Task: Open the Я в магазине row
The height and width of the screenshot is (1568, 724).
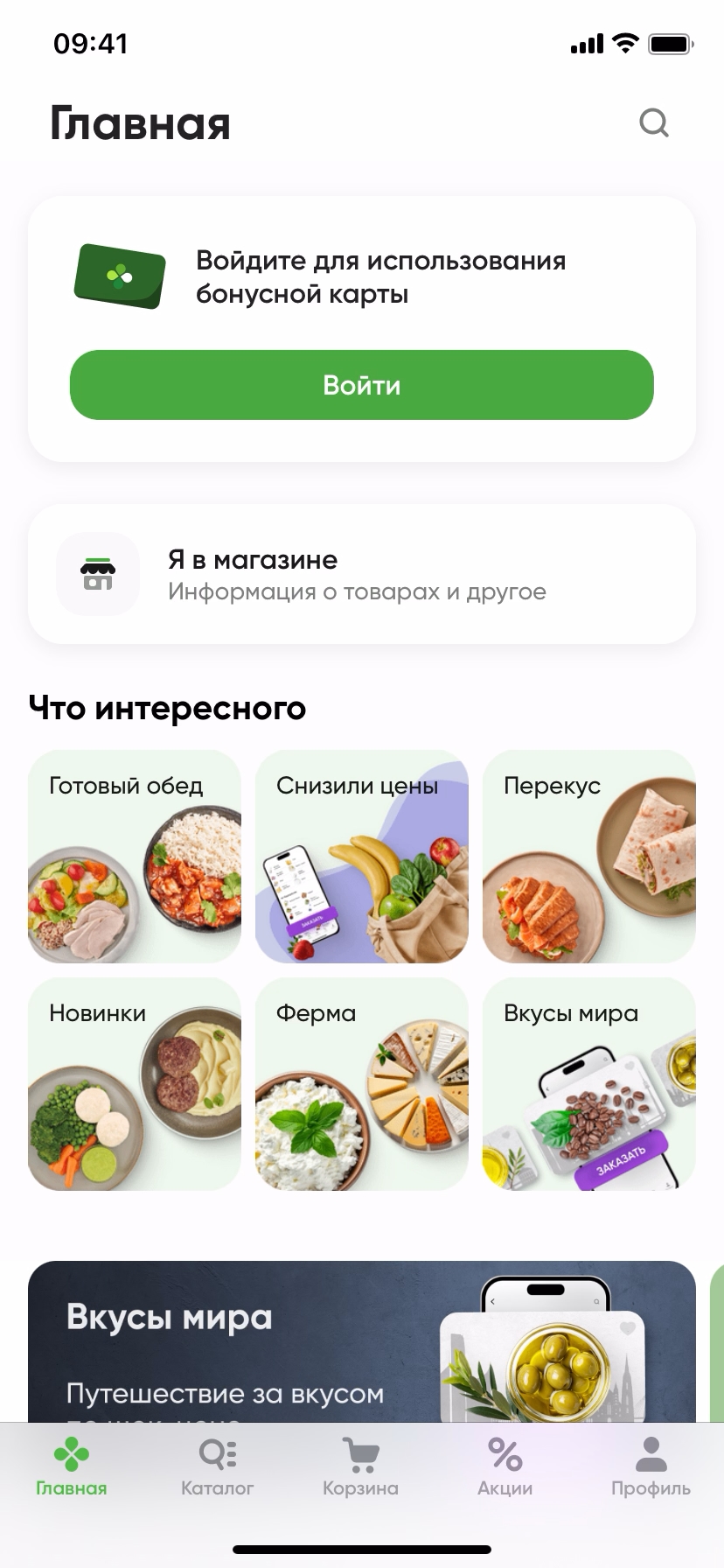Action: [361, 574]
